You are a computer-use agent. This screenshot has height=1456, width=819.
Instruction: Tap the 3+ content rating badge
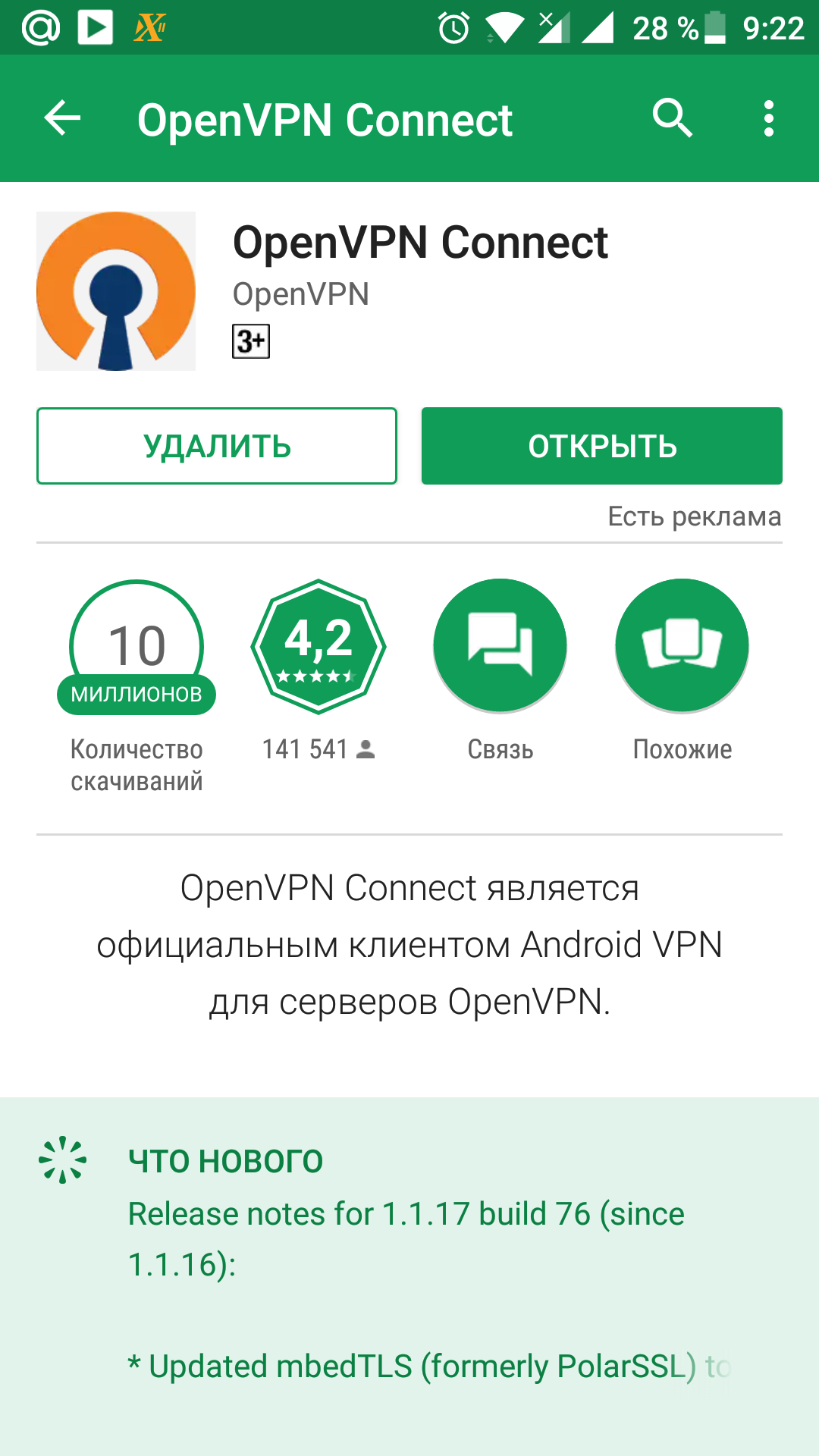(x=251, y=341)
